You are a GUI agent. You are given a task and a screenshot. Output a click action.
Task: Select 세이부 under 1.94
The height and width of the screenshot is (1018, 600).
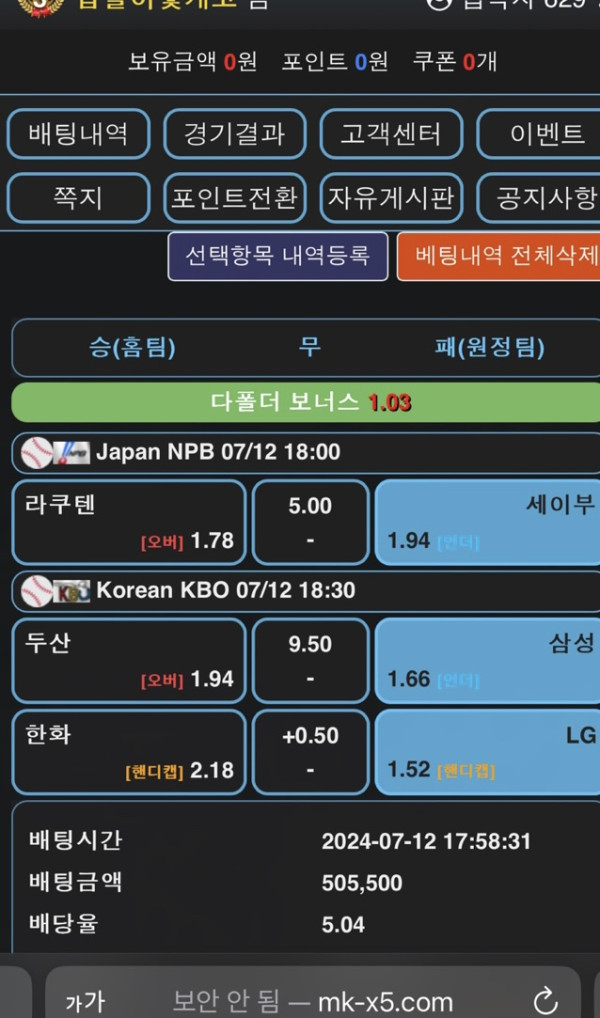486,522
